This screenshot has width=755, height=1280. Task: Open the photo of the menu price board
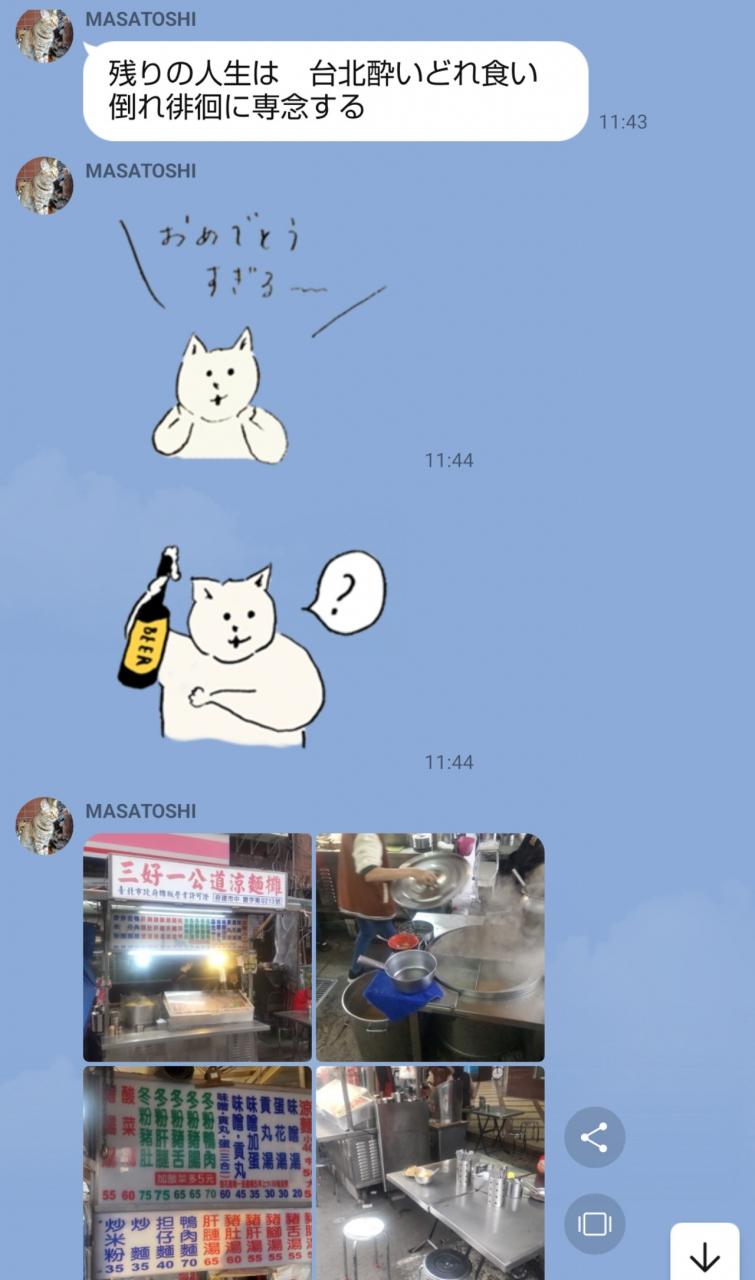(x=197, y=1172)
